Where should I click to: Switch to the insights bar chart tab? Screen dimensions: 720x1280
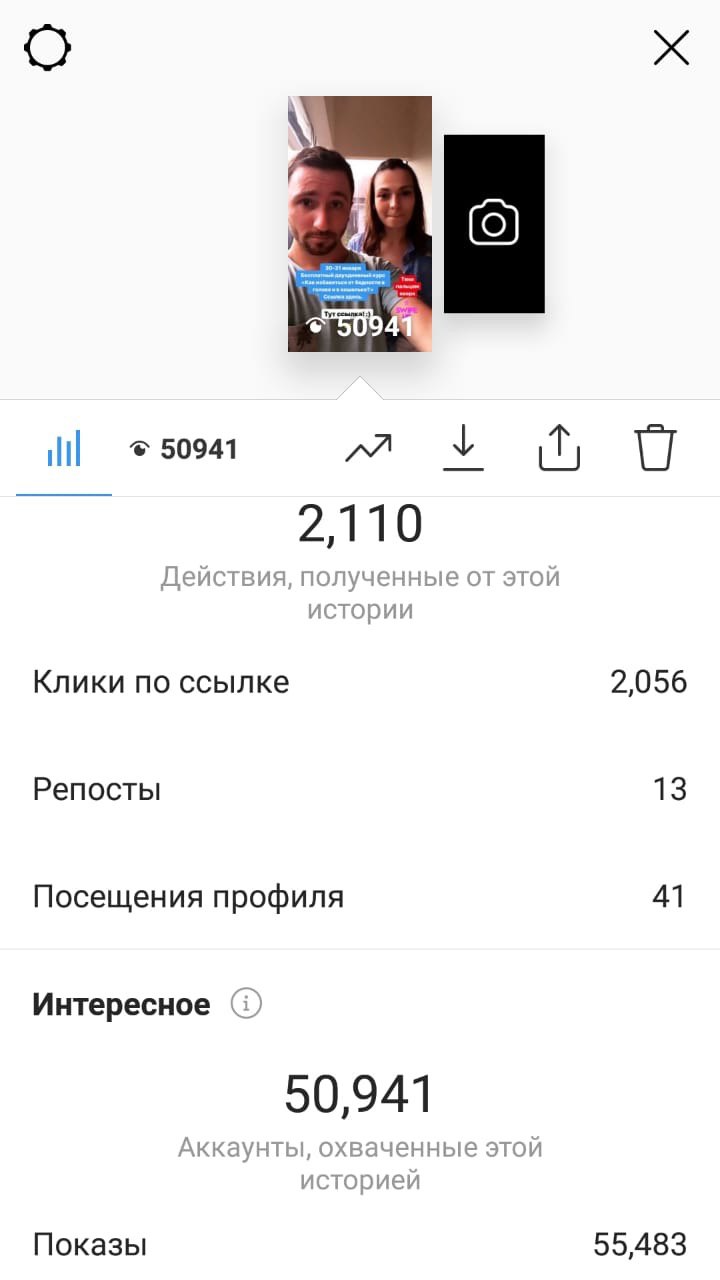[x=64, y=449]
